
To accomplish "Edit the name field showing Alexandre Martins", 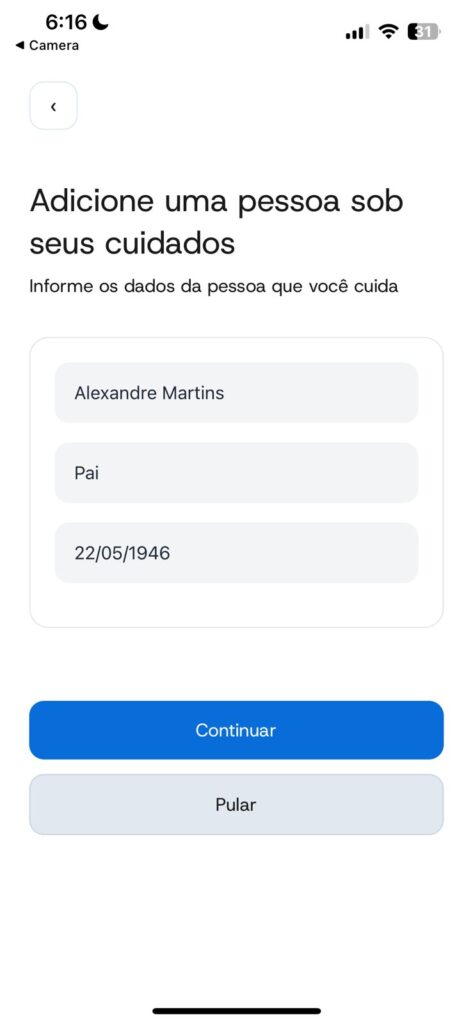I will tap(236, 393).
